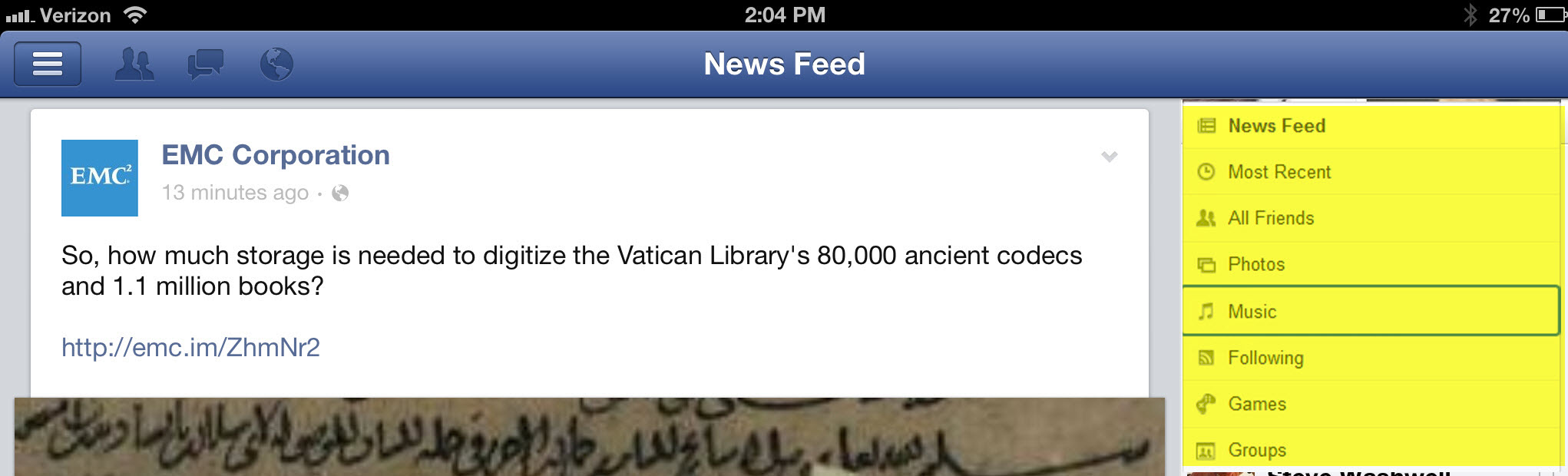Go to the Groups feed
Screen dimensions: 1568x476
pyautogui.click(x=1257, y=450)
